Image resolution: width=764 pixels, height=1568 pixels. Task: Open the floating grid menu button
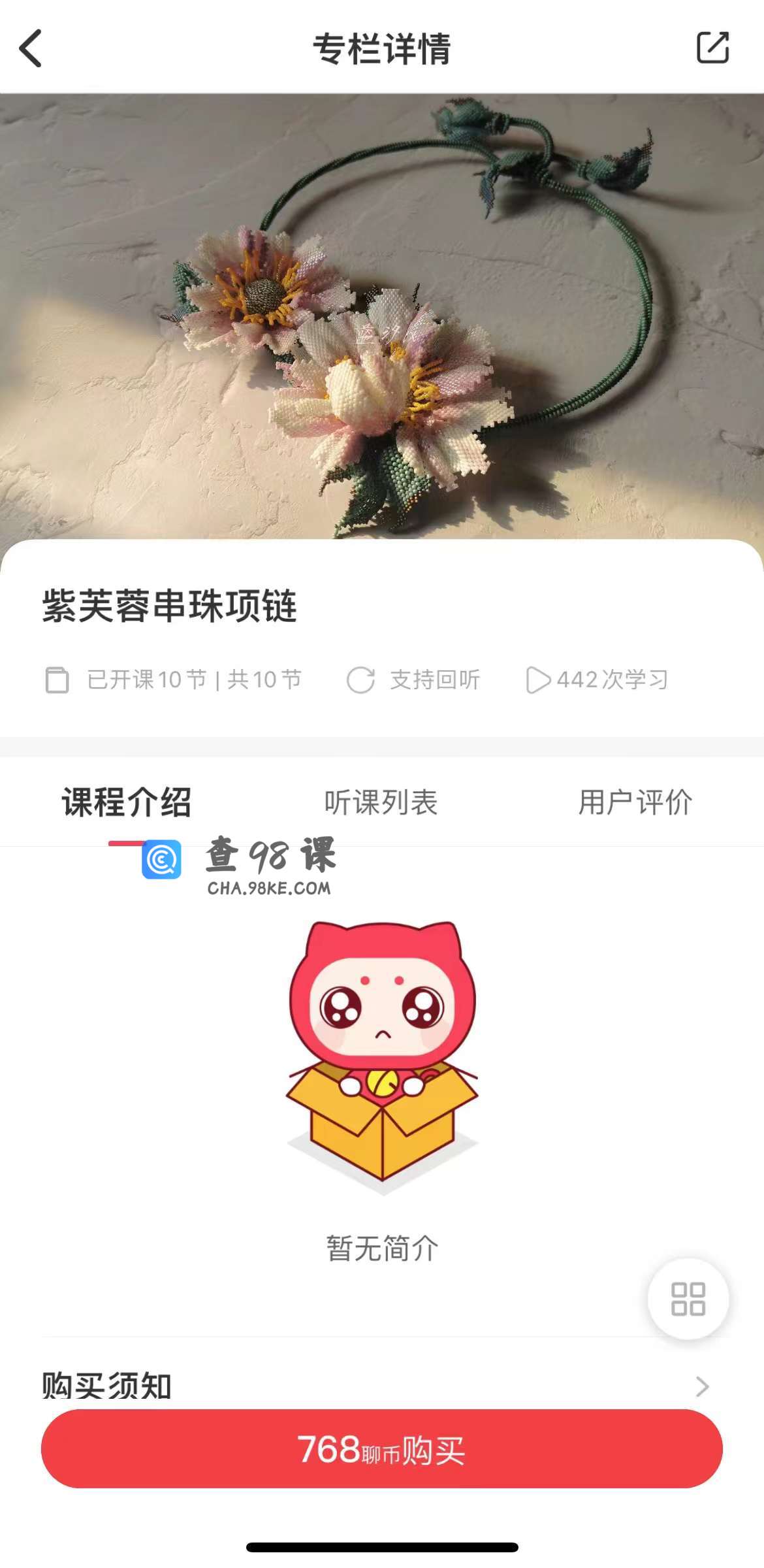(688, 1299)
